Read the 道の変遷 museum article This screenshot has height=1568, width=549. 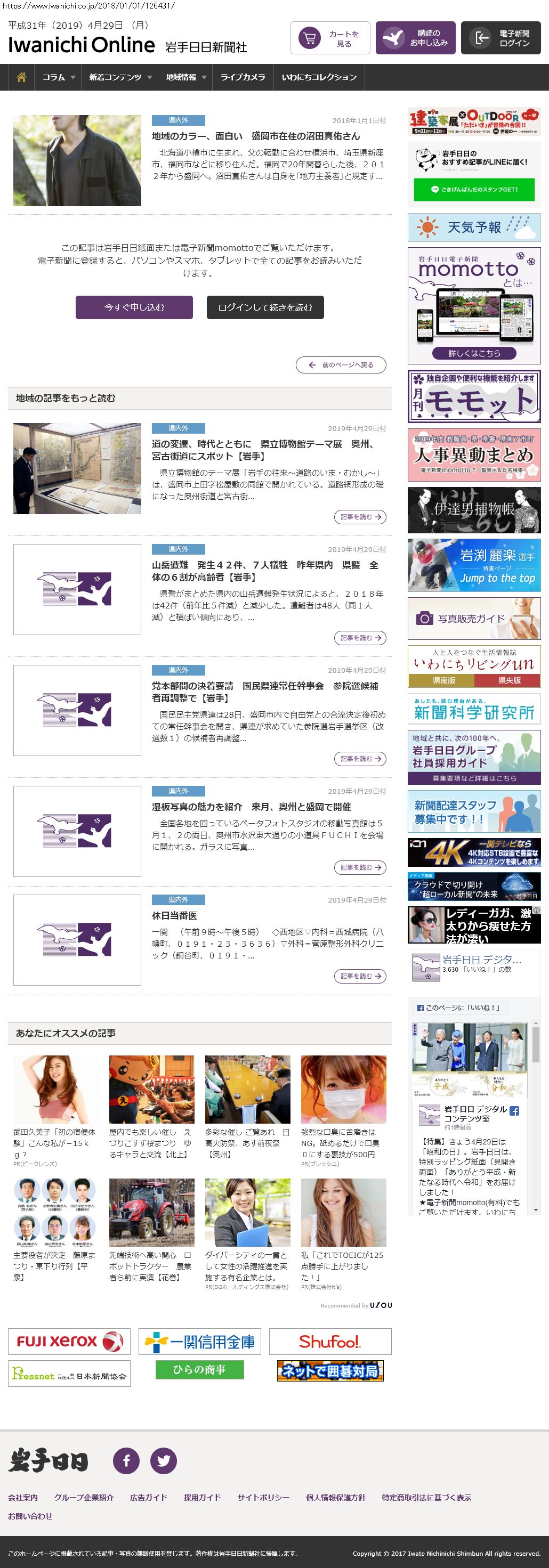tap(263, 450)
